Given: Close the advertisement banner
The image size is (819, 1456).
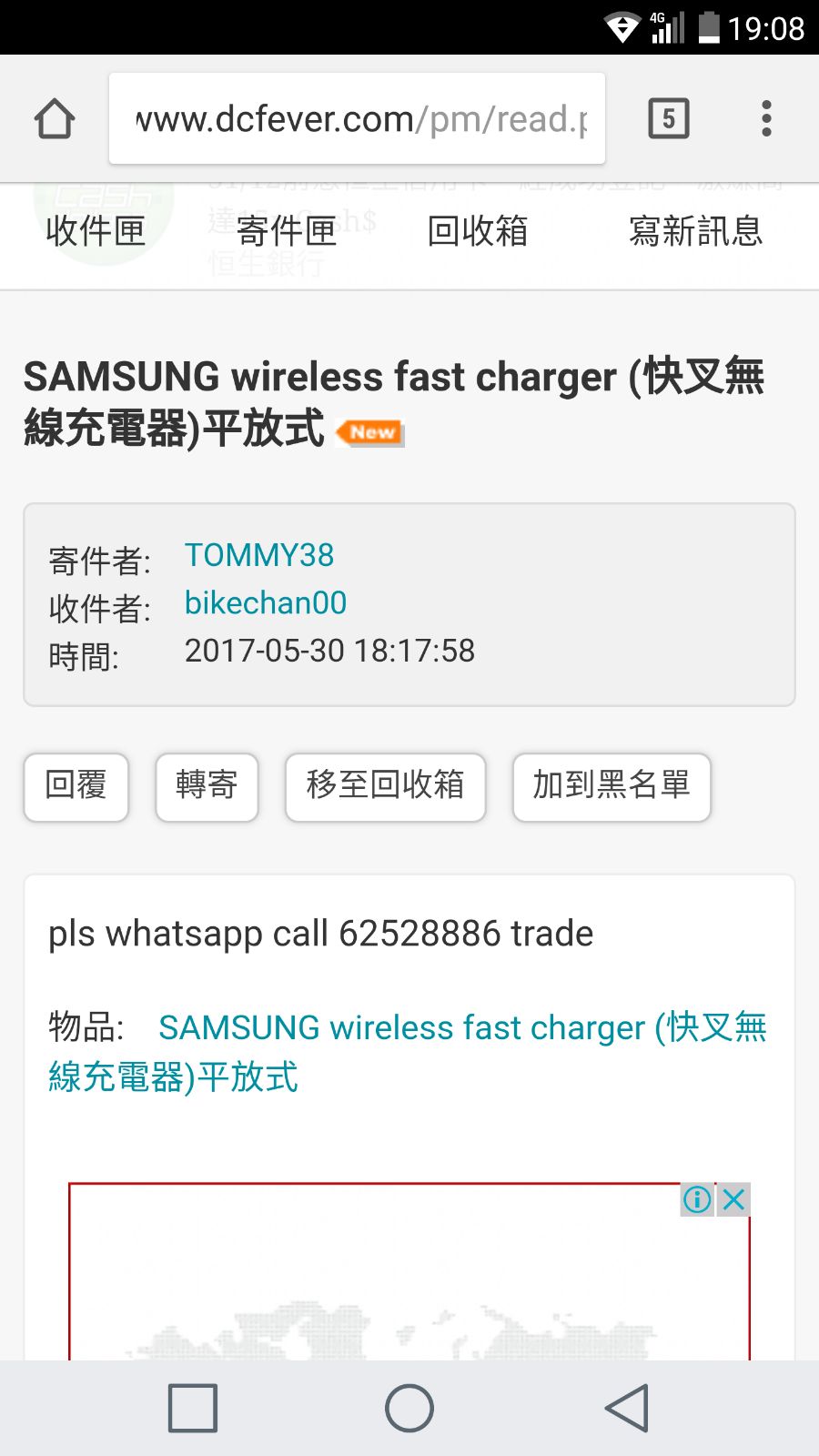Looking at the screenshot, I should tap(734, 1199).
